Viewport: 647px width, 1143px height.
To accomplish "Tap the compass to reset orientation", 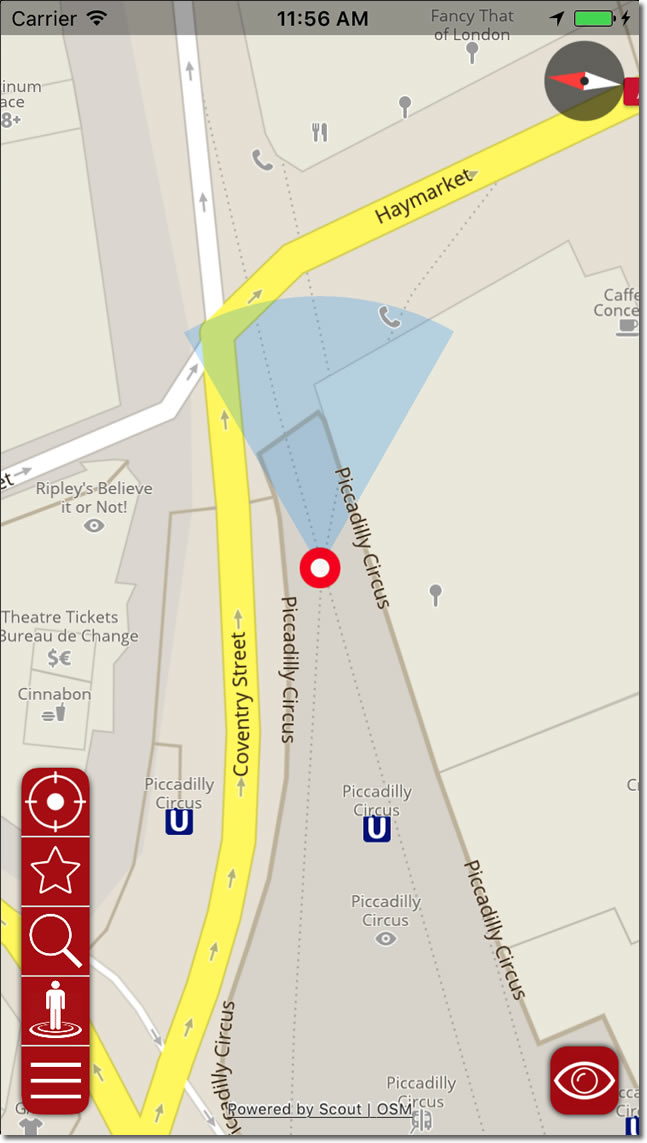I will (x=584, y=81).
